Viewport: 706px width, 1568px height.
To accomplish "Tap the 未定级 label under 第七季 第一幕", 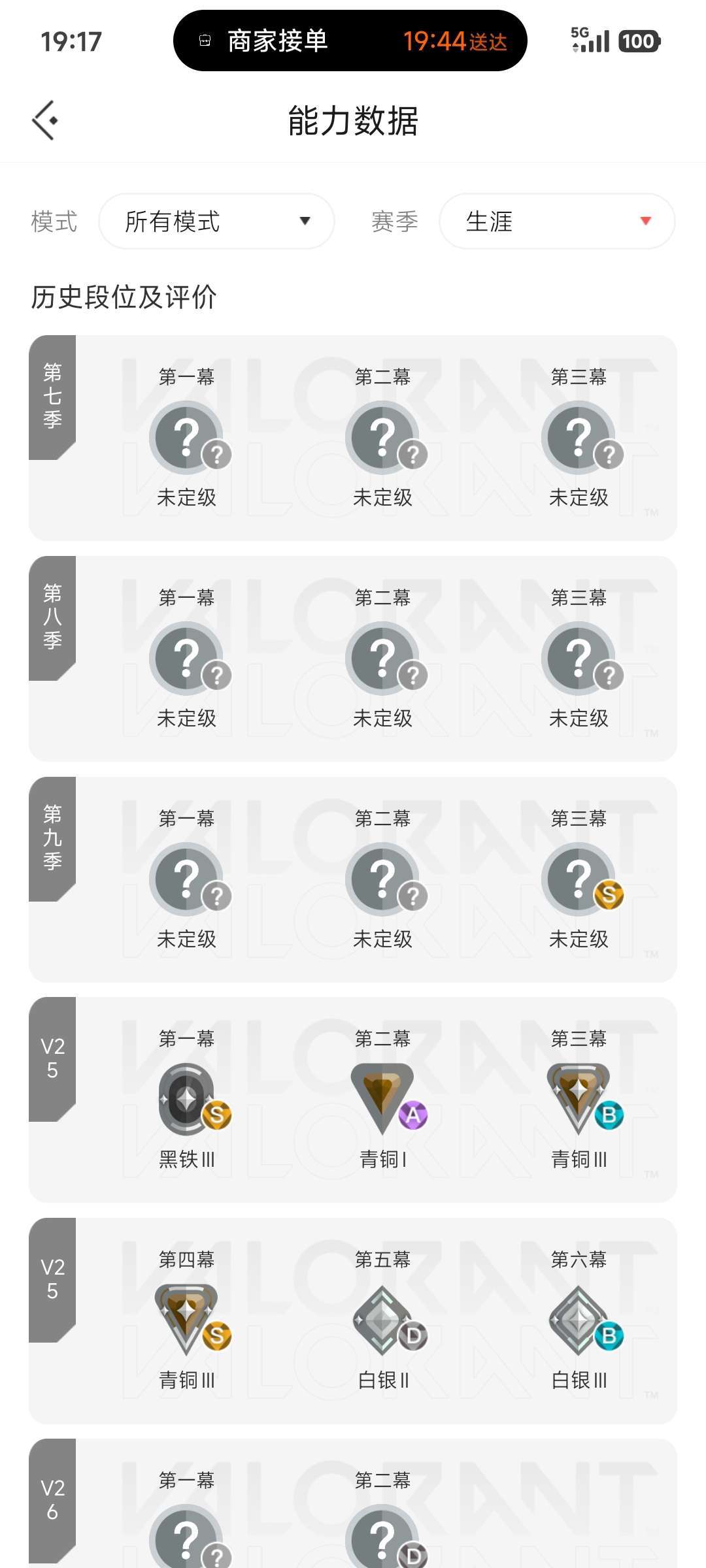I will pyautogui.click(x=186, y=497).
